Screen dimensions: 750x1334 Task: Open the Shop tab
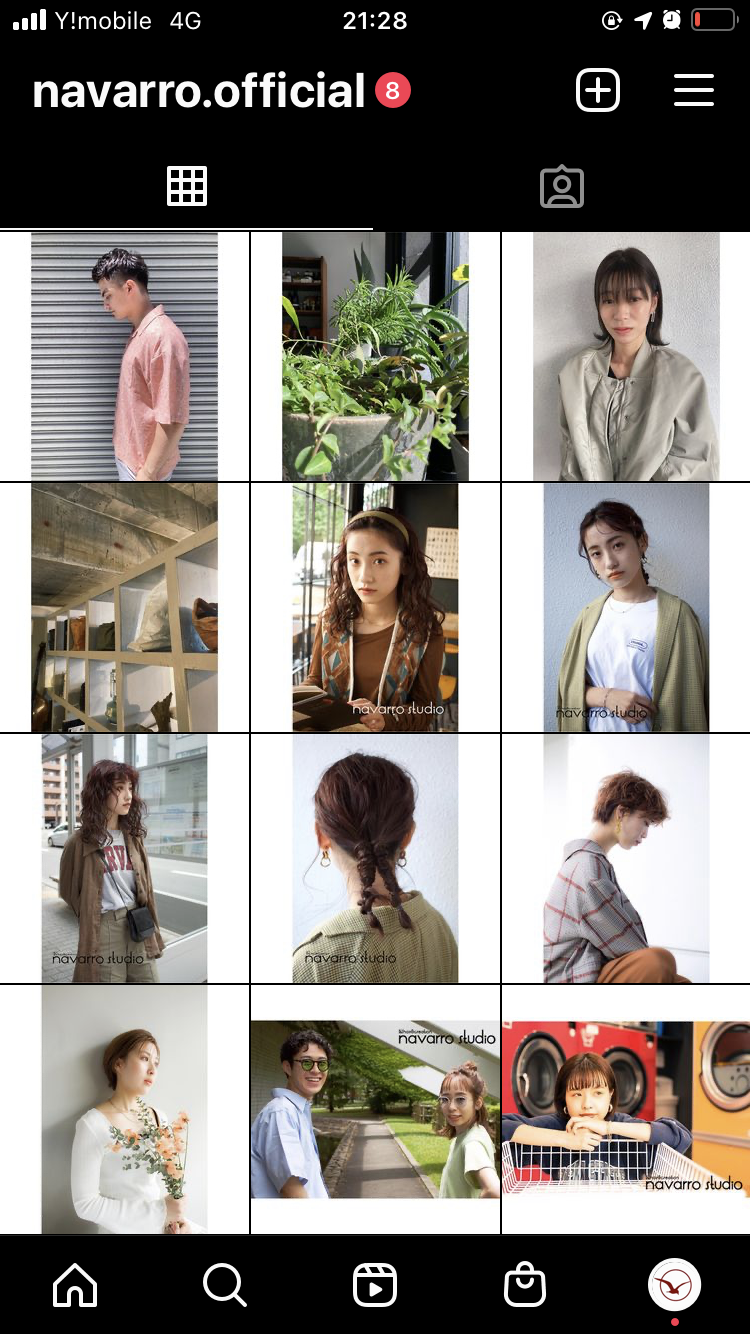[x=525, y=1285]
